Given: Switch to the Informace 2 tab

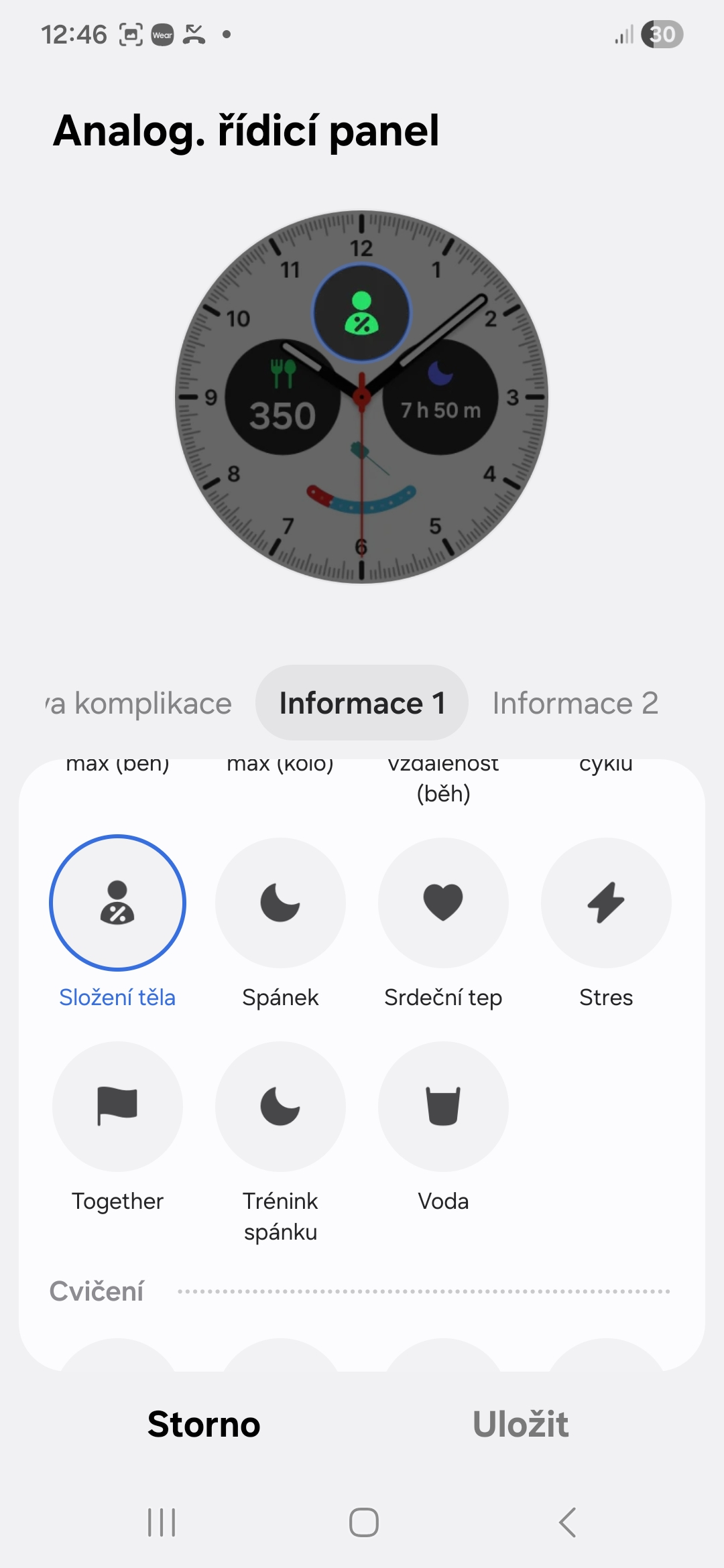Looking at the screenshot, I should [x=575, y=704].
